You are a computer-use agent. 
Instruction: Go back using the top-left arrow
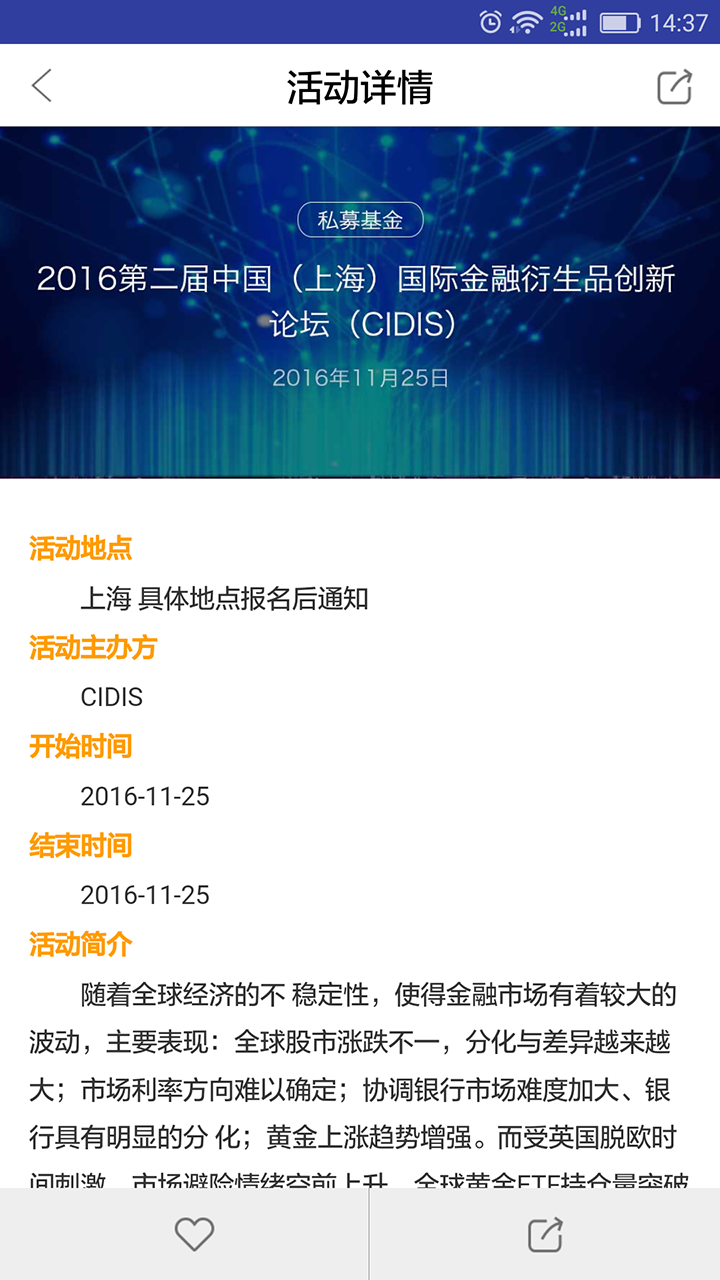click(41, 86)
